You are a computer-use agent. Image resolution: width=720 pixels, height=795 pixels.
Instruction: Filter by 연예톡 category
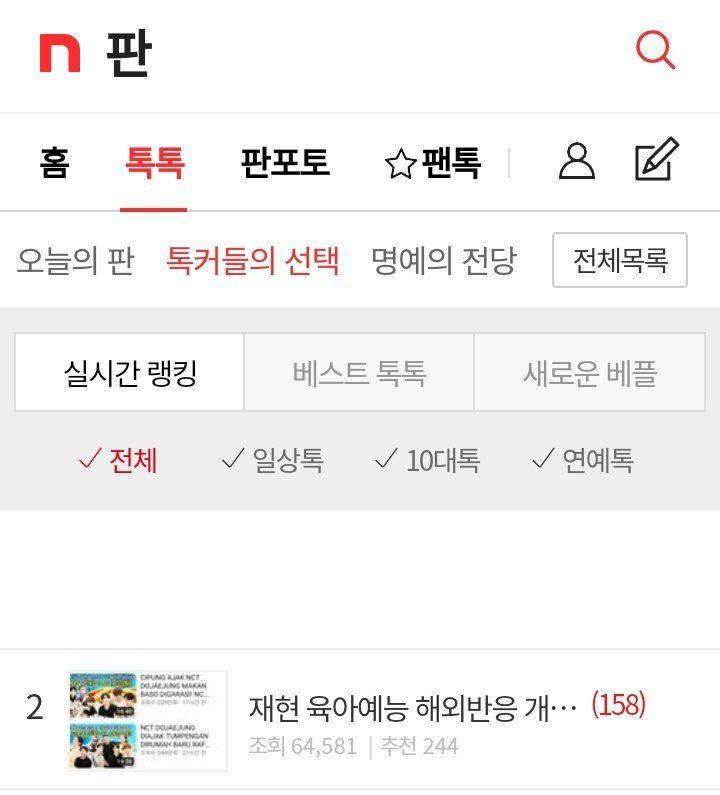(x=583, y=460)
